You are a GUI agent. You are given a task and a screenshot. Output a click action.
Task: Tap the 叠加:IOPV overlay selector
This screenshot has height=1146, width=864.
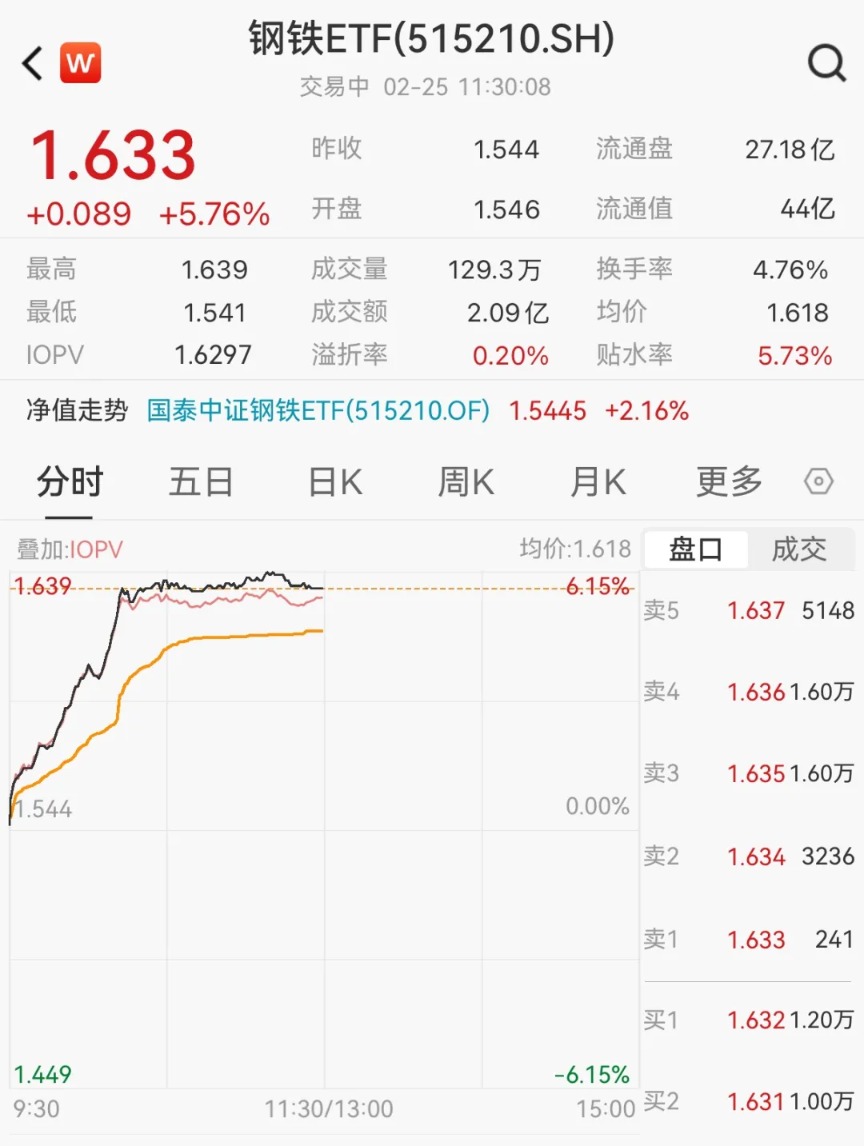point(70,549)
